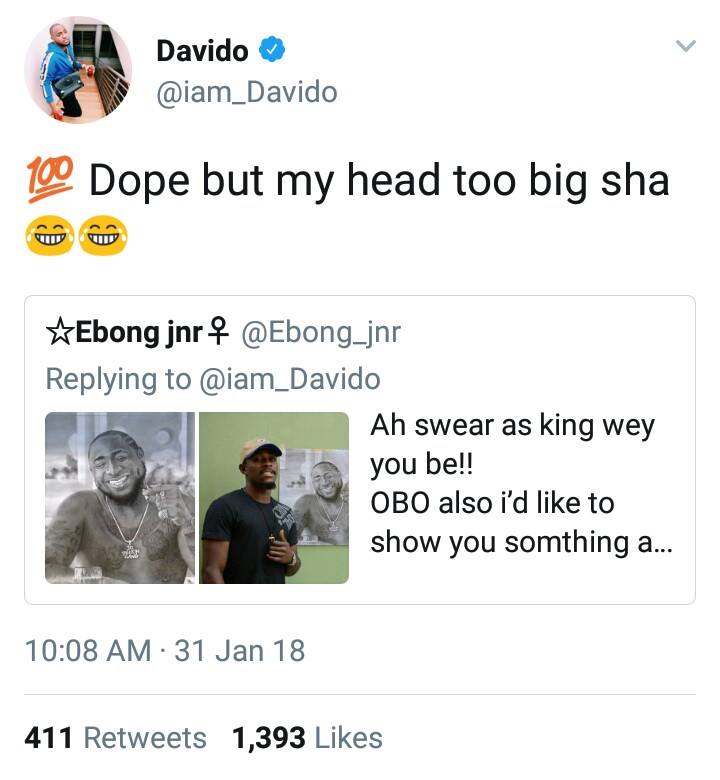720x780 pixels.
Task: View the 411 Retweets list
Action: click(115, 738)
